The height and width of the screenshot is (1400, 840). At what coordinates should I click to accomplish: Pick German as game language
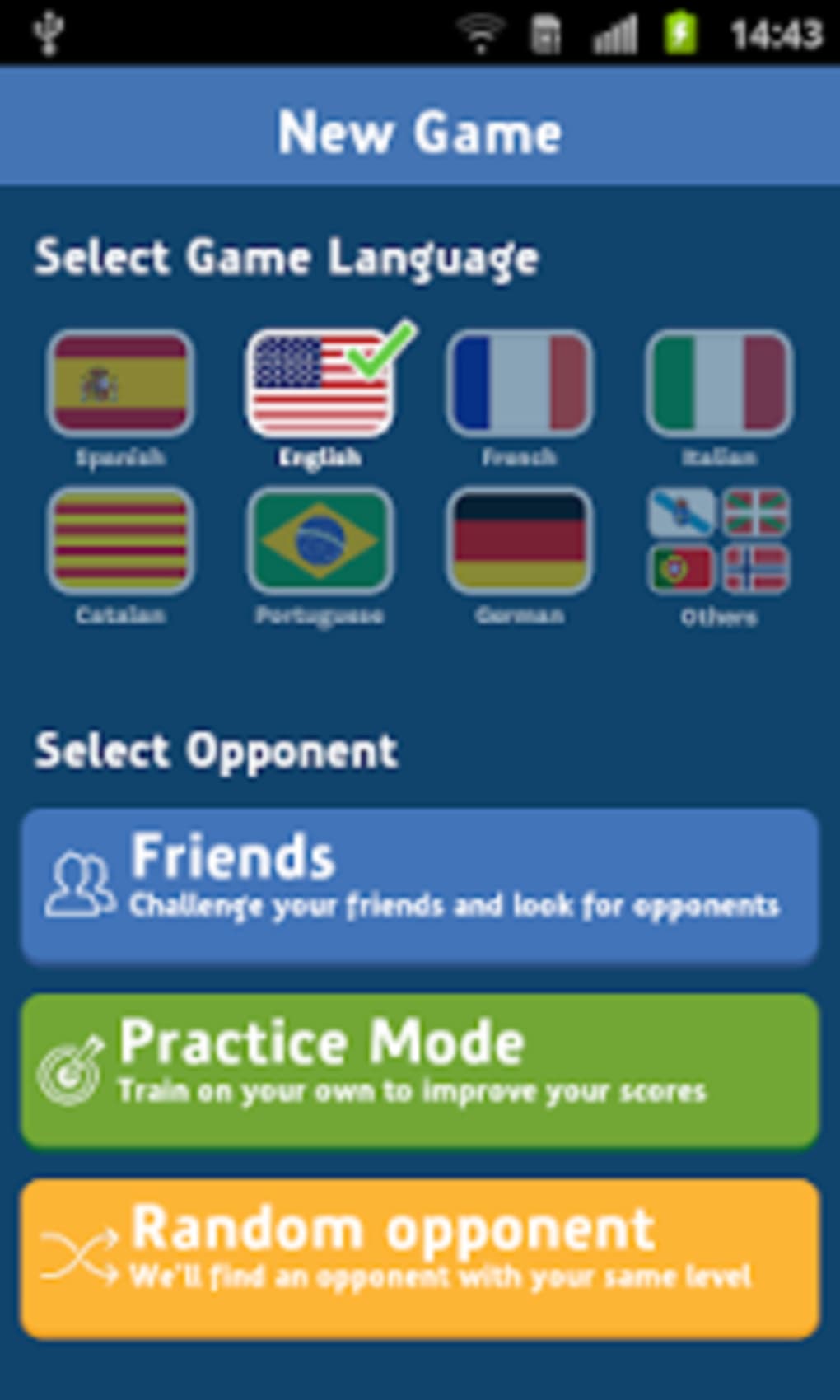click(519, 540)
